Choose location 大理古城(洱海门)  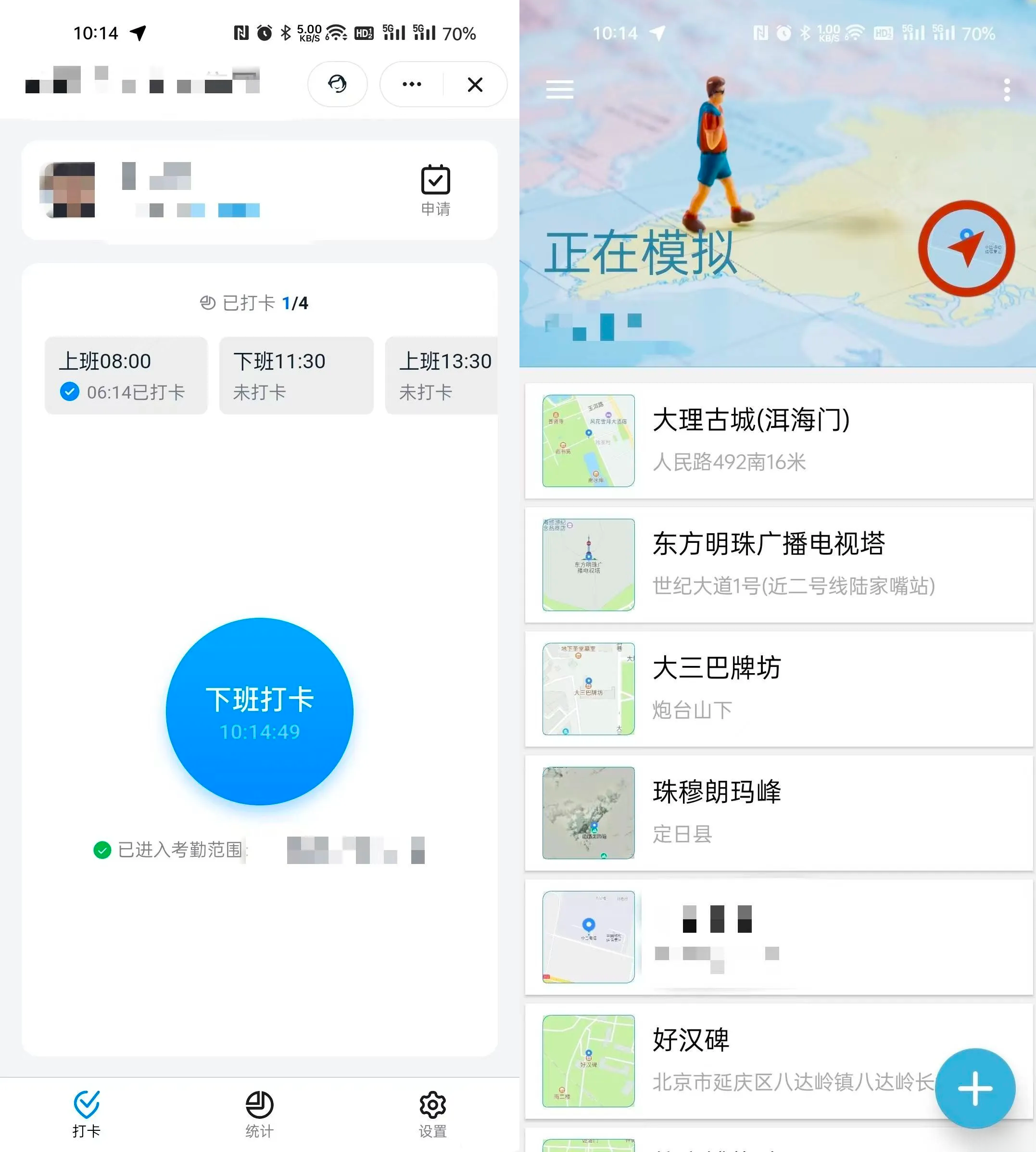pos(778,441)
